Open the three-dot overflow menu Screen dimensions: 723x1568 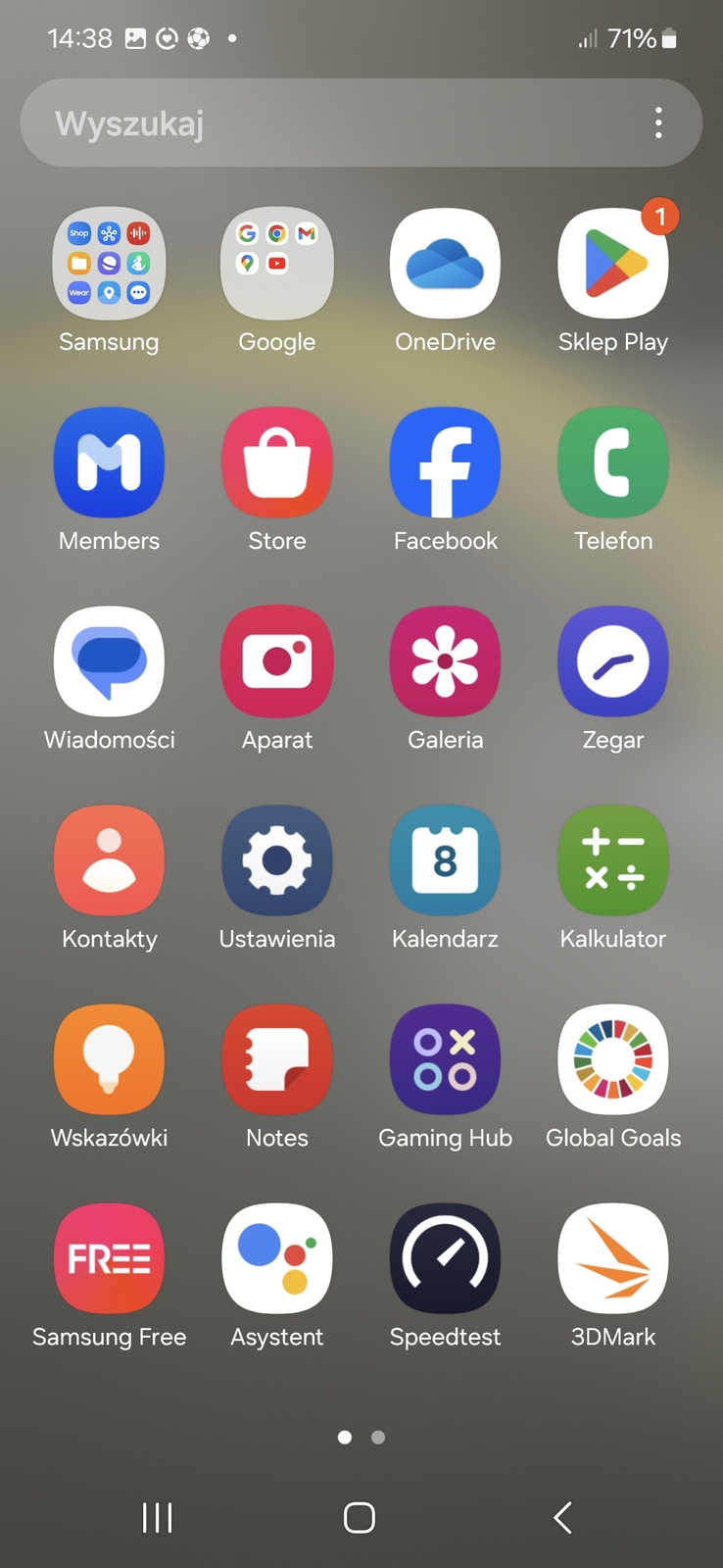[658, 123]
